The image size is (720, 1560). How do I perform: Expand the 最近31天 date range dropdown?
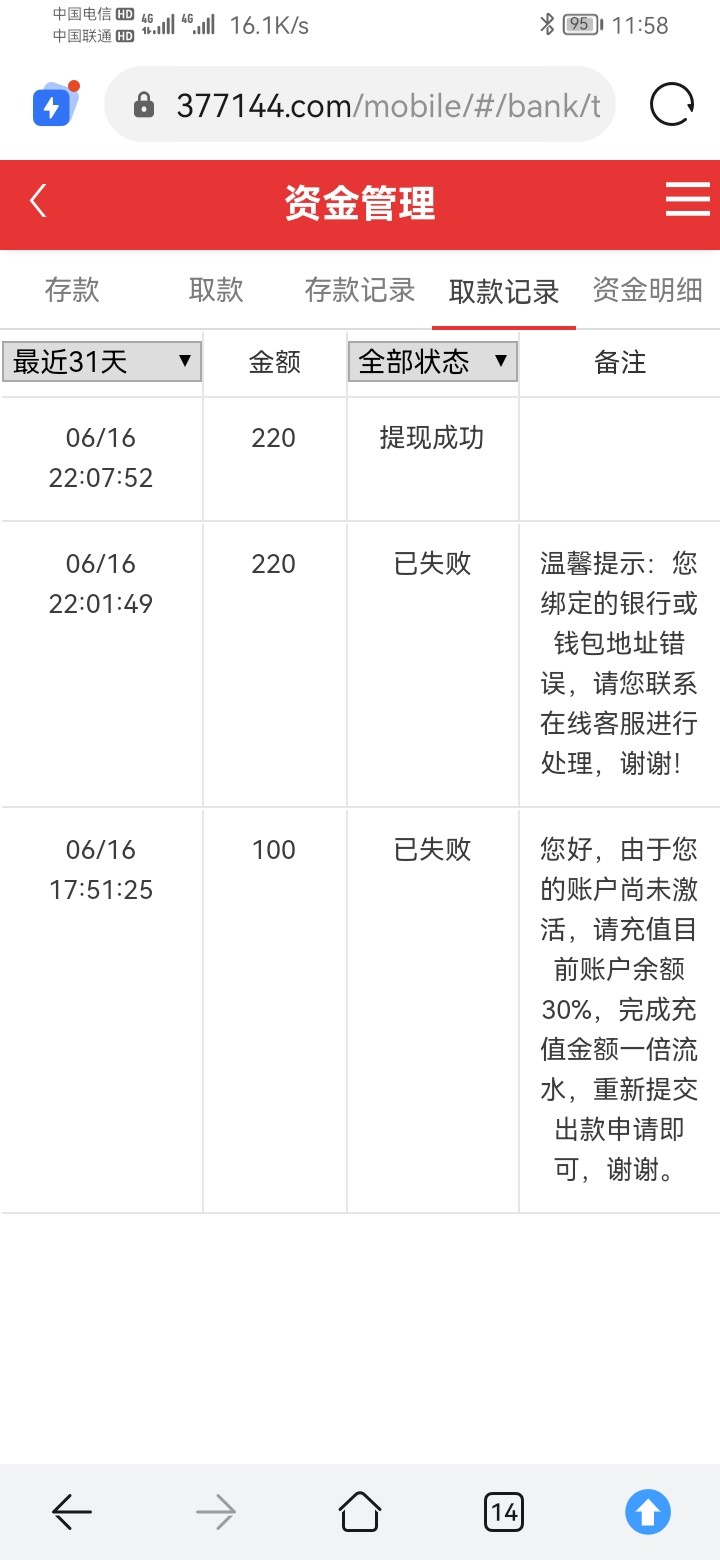[x=102, y=362]
